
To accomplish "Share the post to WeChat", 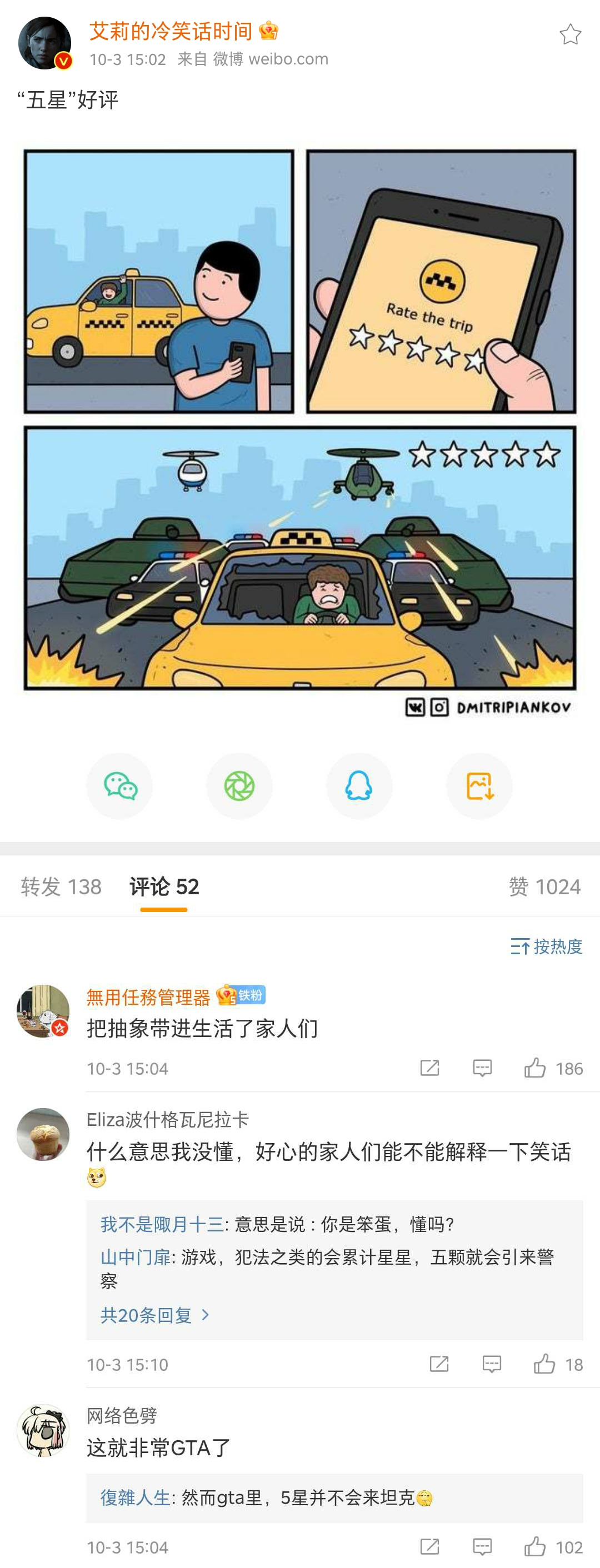I will click(x=120, y=786).
